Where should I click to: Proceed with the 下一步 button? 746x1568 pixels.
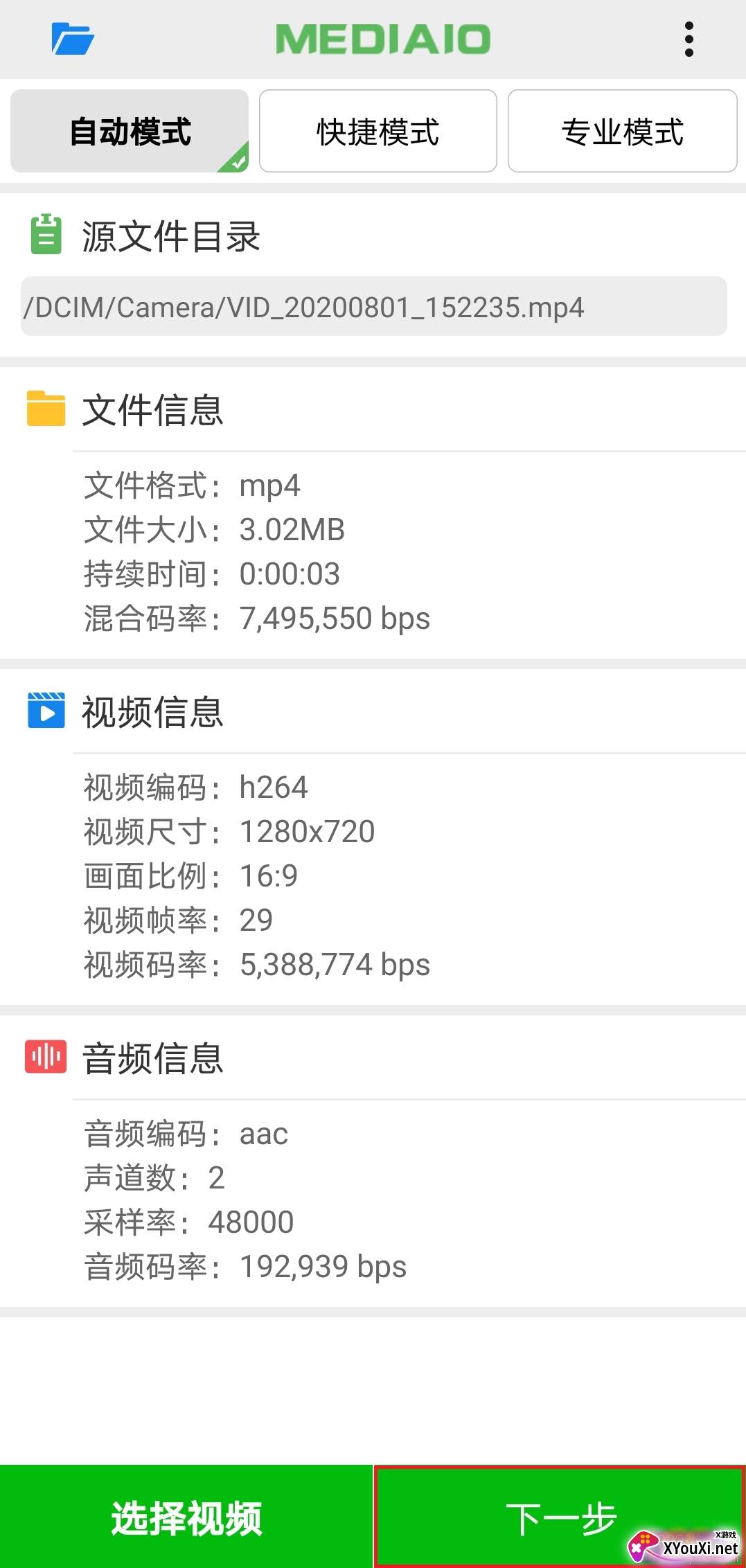click(560, 1517)
